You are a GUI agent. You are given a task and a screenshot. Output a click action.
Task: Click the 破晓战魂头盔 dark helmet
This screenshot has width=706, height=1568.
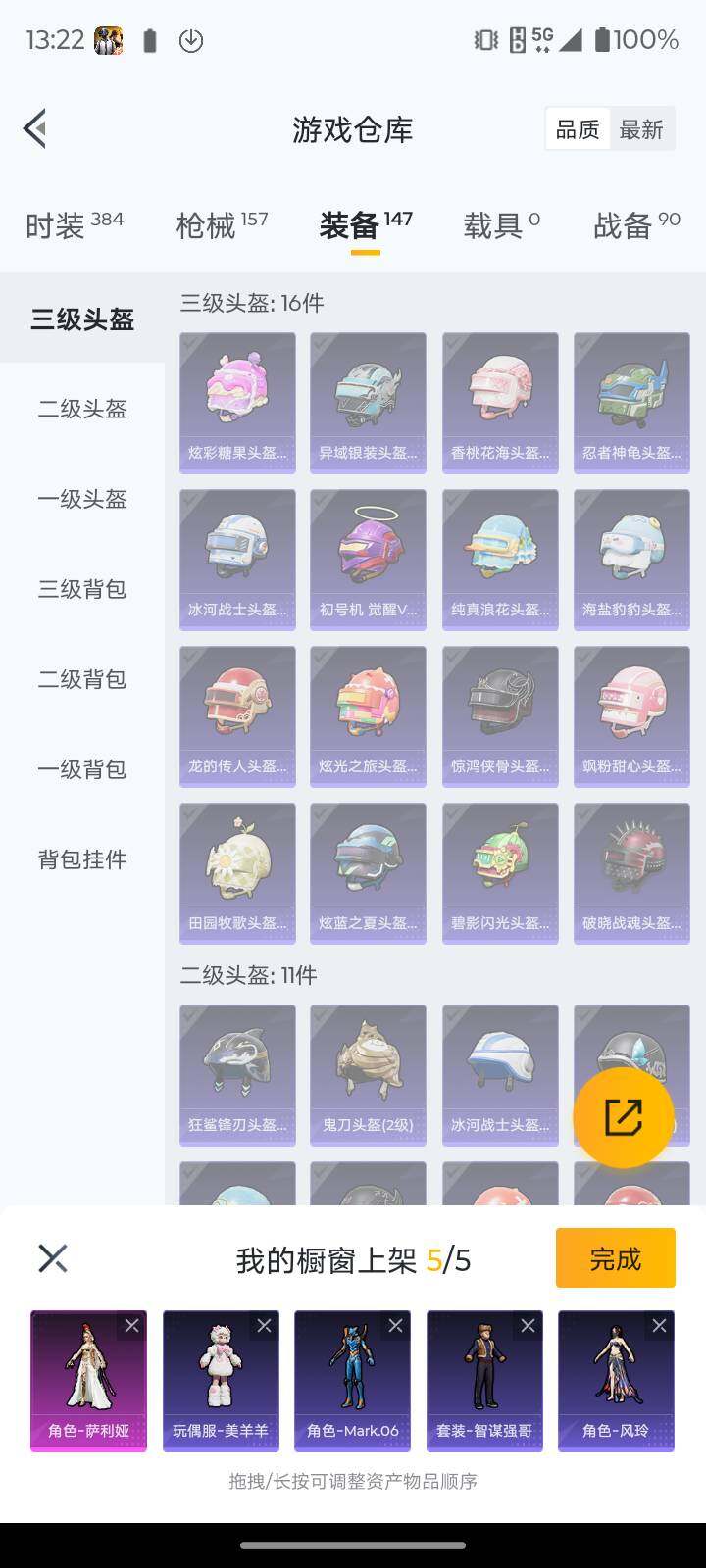[630, 870]
